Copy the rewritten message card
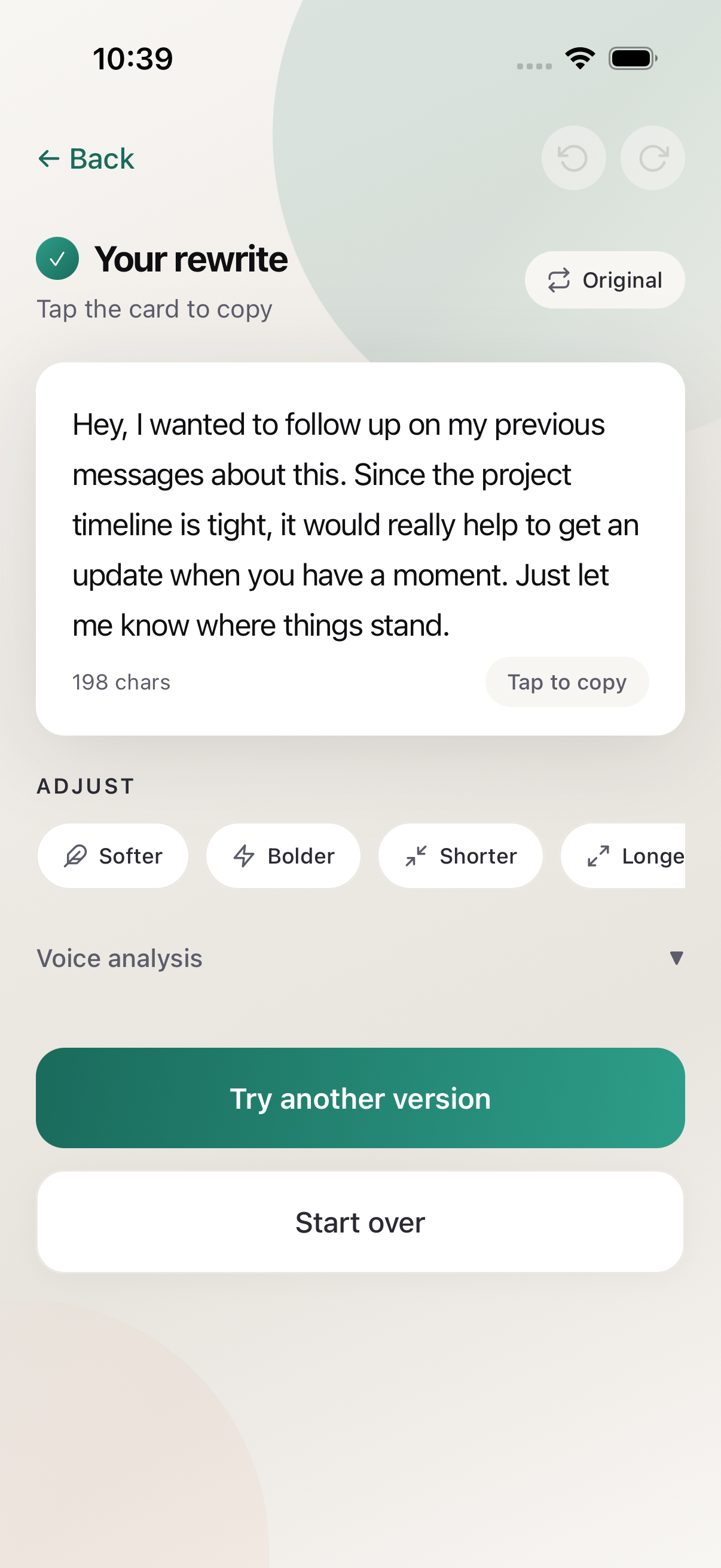This screenshot has height=1568, width=721. click(x=360, y=523)
